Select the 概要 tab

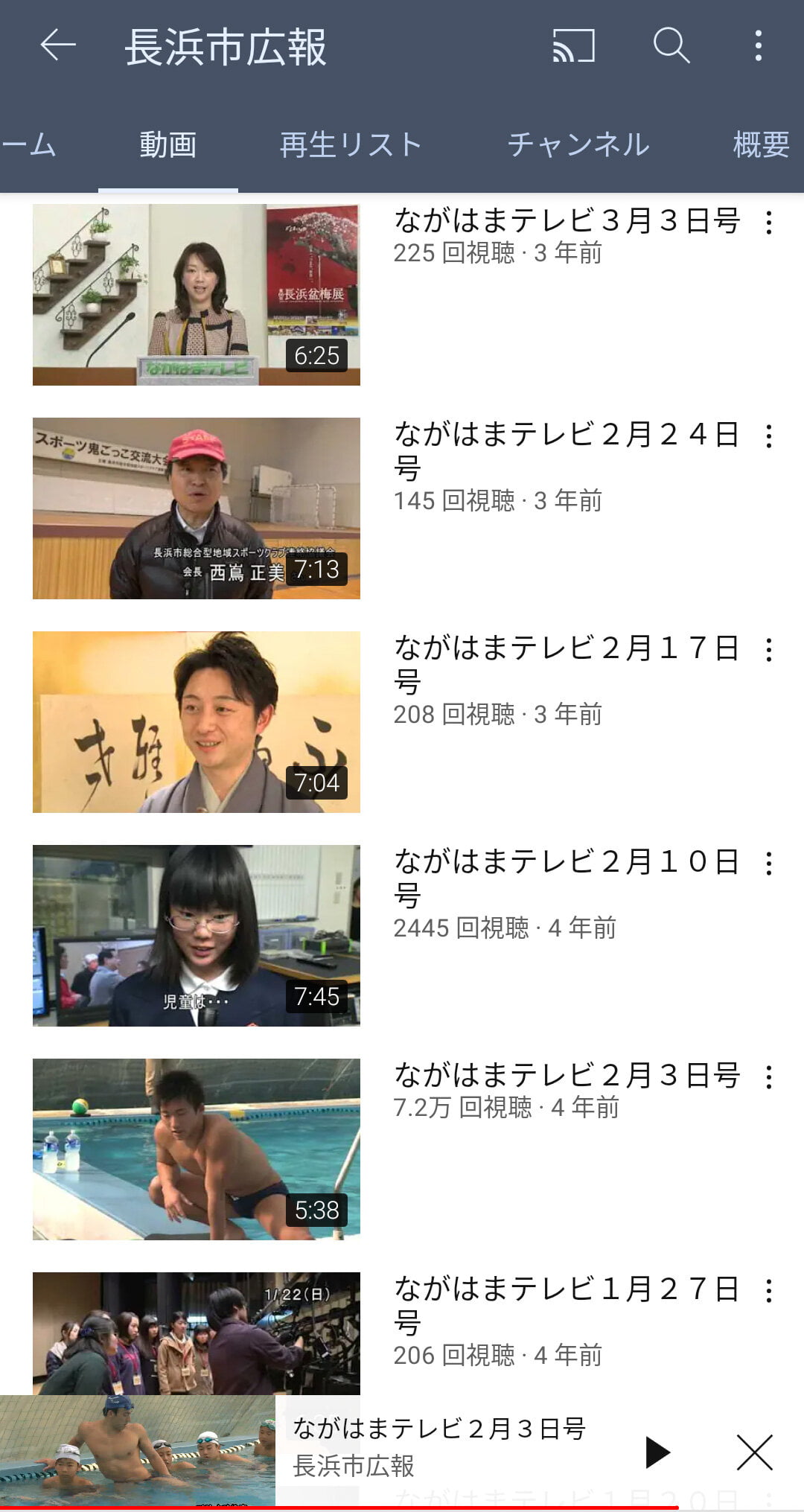[x=761, y=144]
